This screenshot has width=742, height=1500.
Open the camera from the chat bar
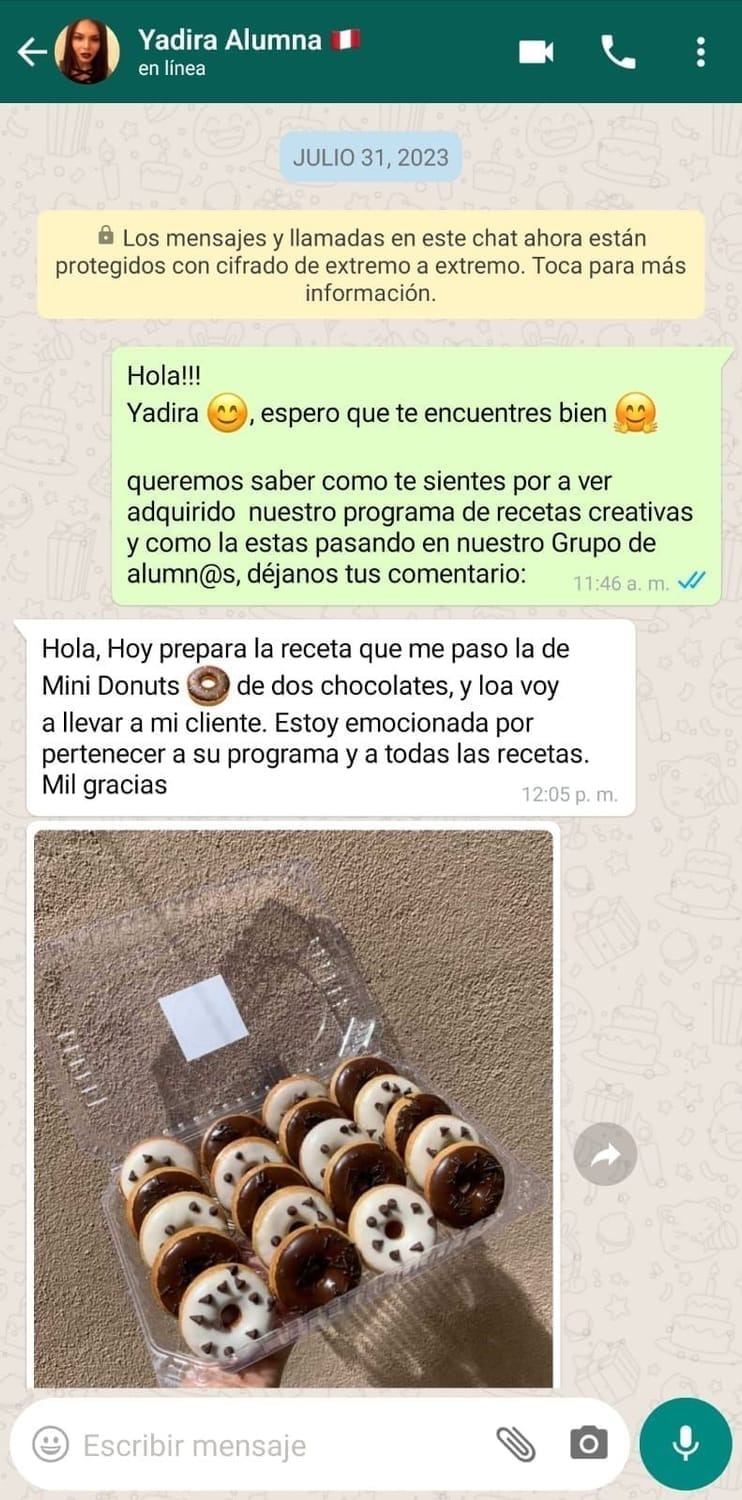[x=588, y=1444]
